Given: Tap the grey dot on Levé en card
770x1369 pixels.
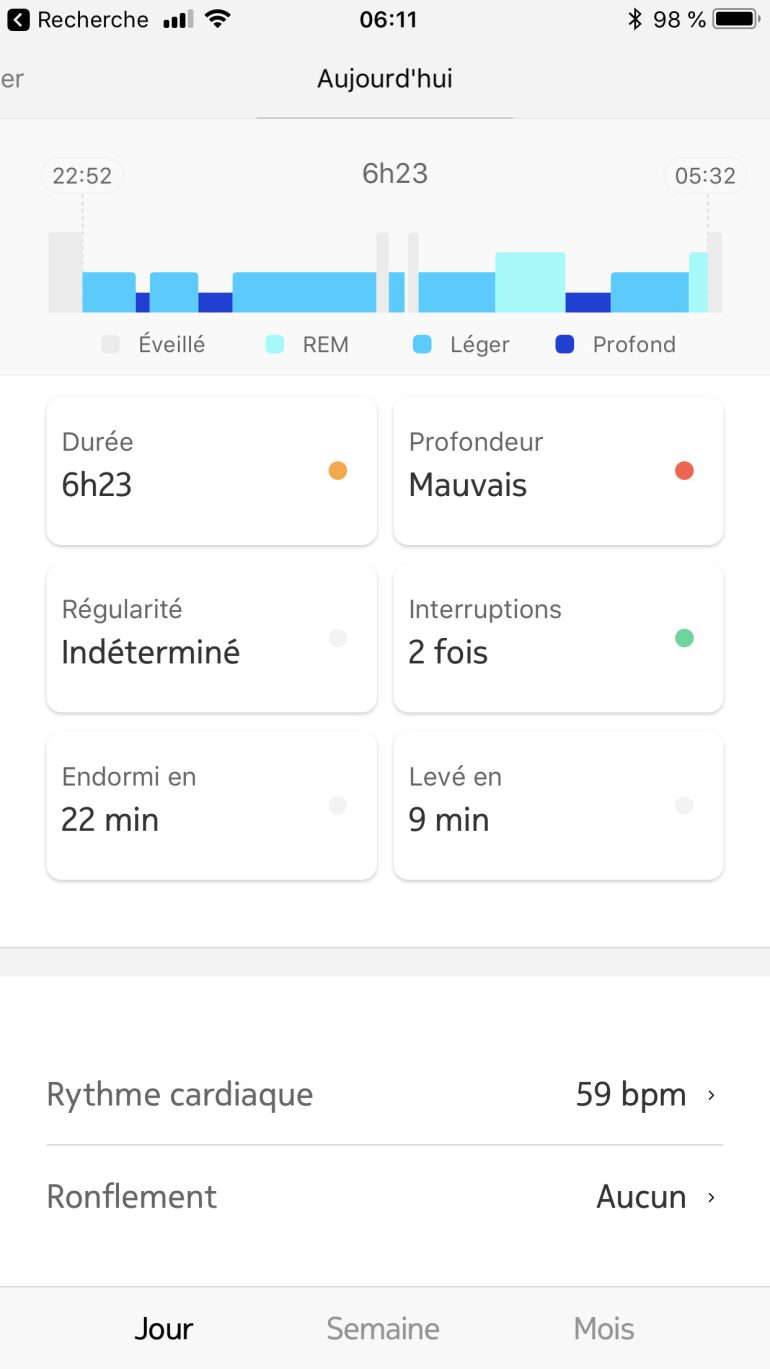Looking at the screenshot, I should [684, 805].
